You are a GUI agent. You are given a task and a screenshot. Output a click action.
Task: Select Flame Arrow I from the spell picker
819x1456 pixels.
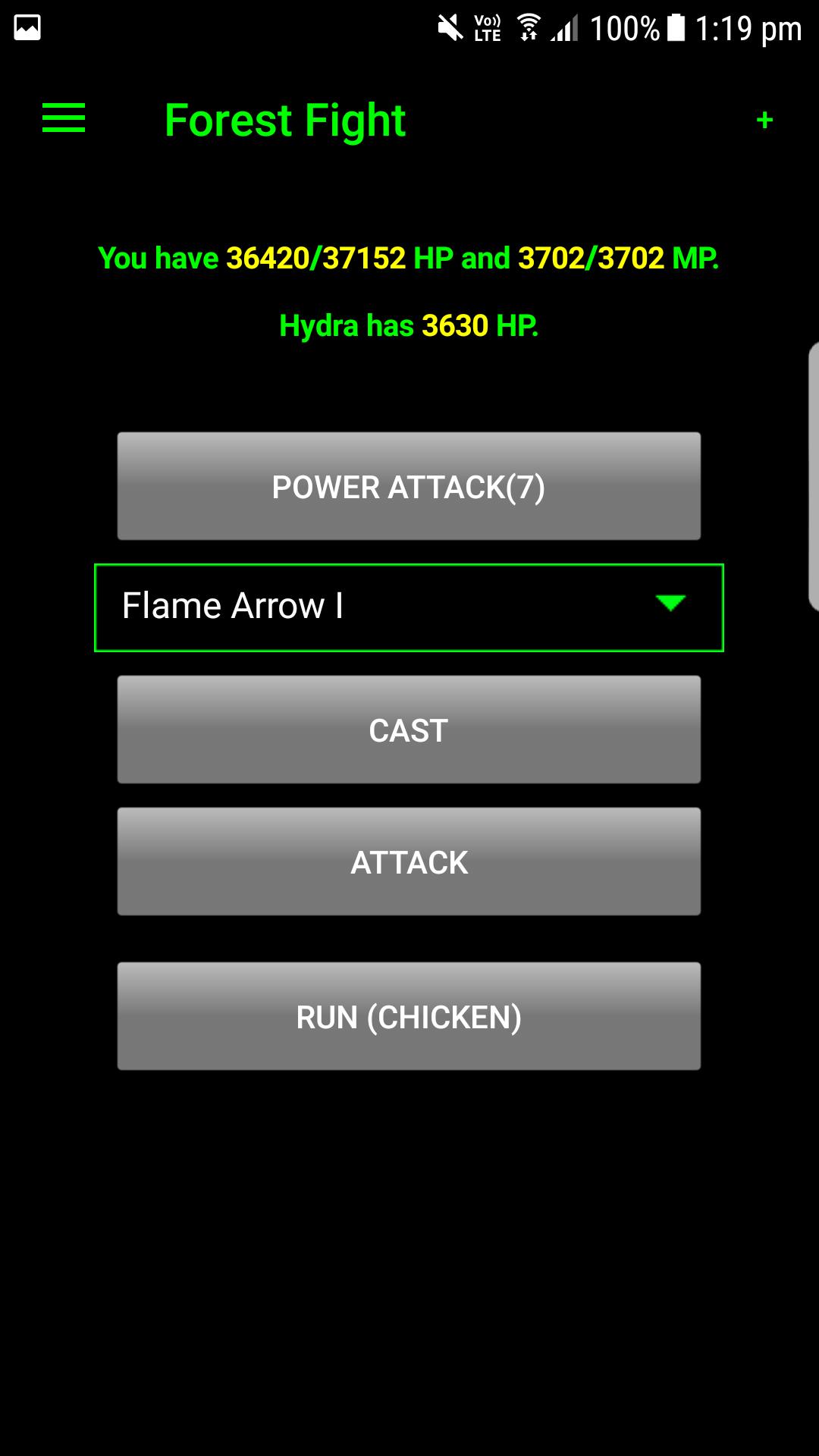(x=233, y=606)
